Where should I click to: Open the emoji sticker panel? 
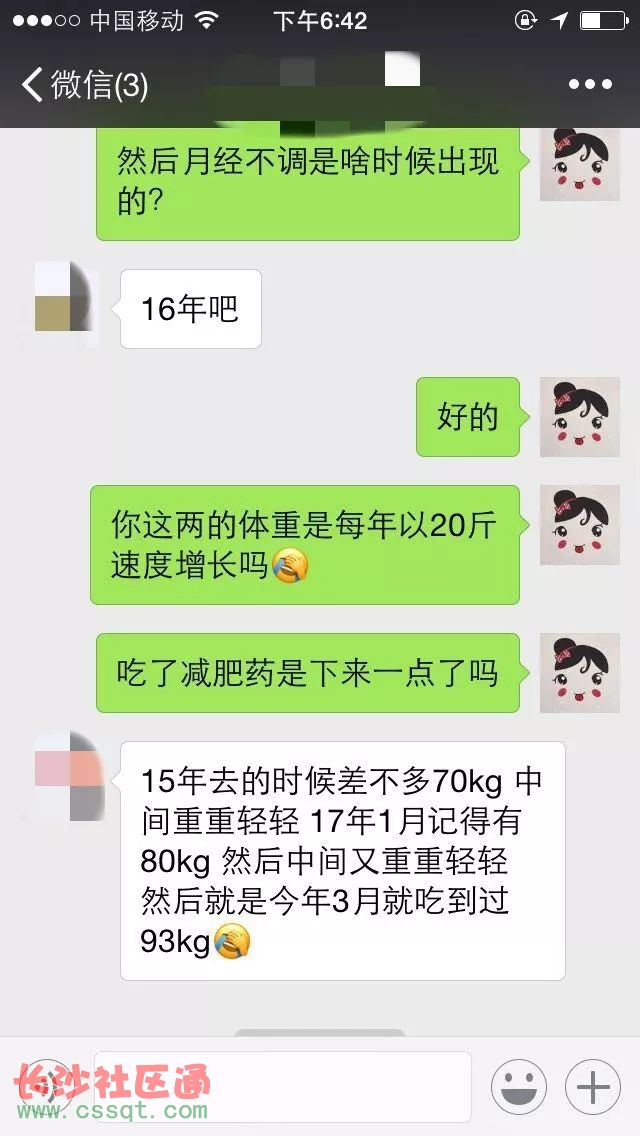(x=518, y=1087)
